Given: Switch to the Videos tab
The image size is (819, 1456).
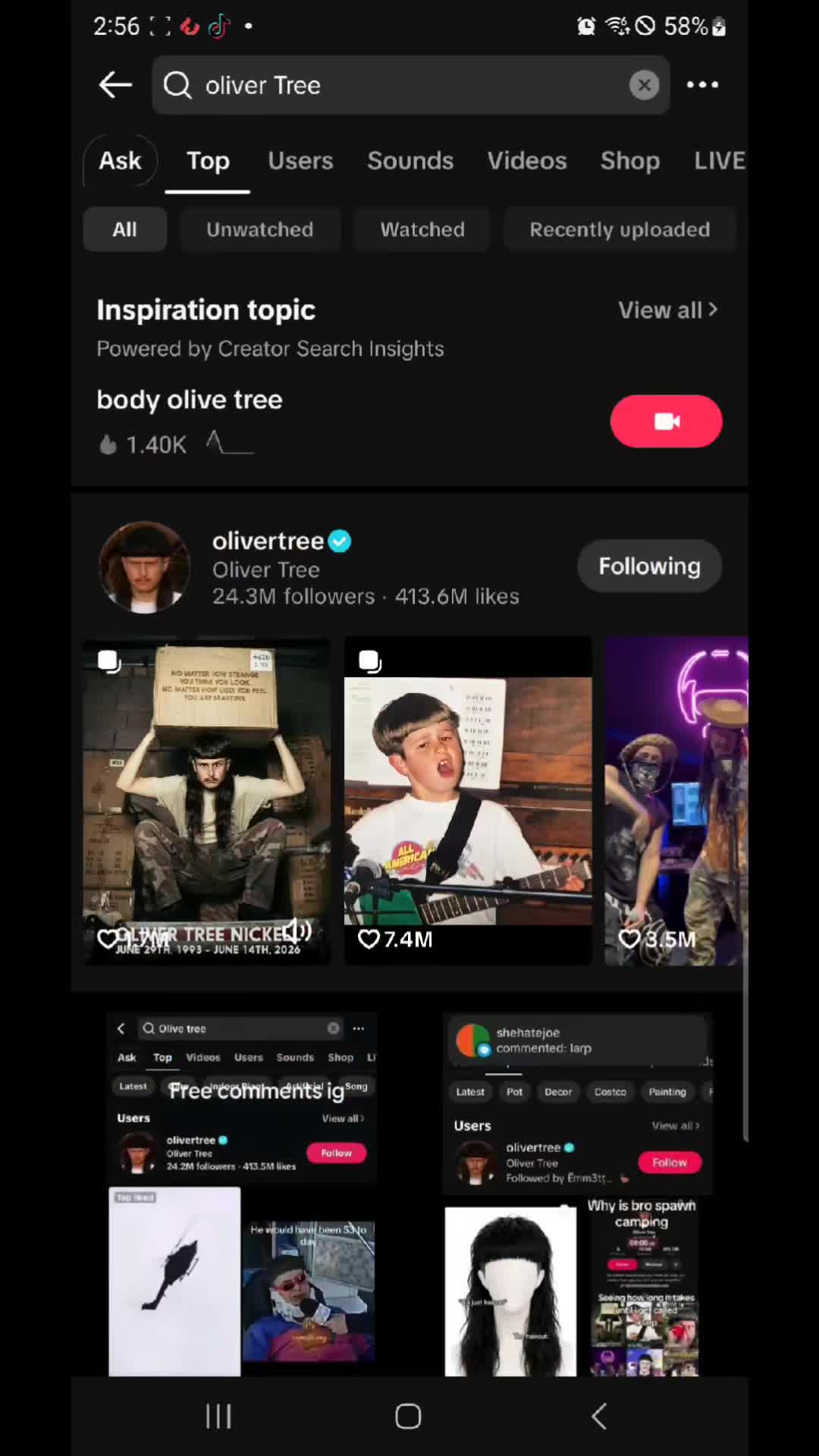Looking at the screenshot, I should (527, 161).
